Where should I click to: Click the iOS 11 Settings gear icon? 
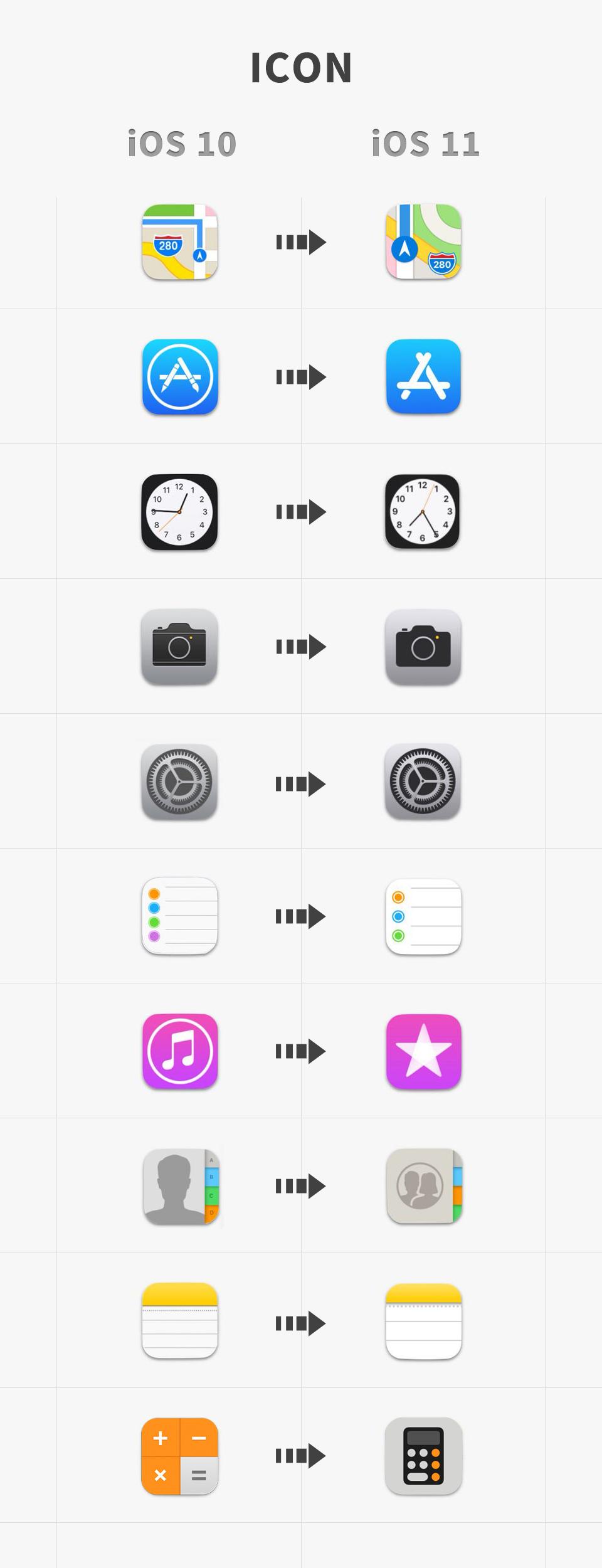[423, 781]
